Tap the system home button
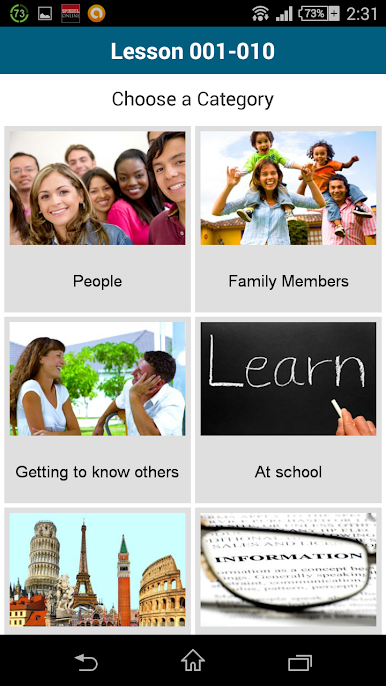 point(193,661)
